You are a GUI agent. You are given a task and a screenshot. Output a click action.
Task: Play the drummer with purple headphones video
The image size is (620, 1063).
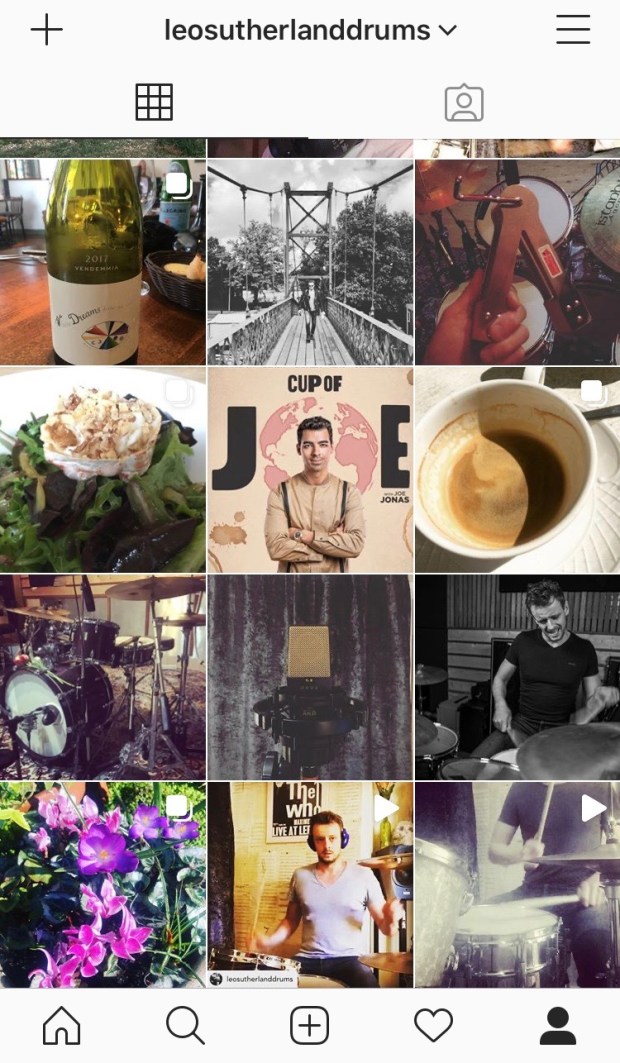pyautogui.click(x=310, y=885)
